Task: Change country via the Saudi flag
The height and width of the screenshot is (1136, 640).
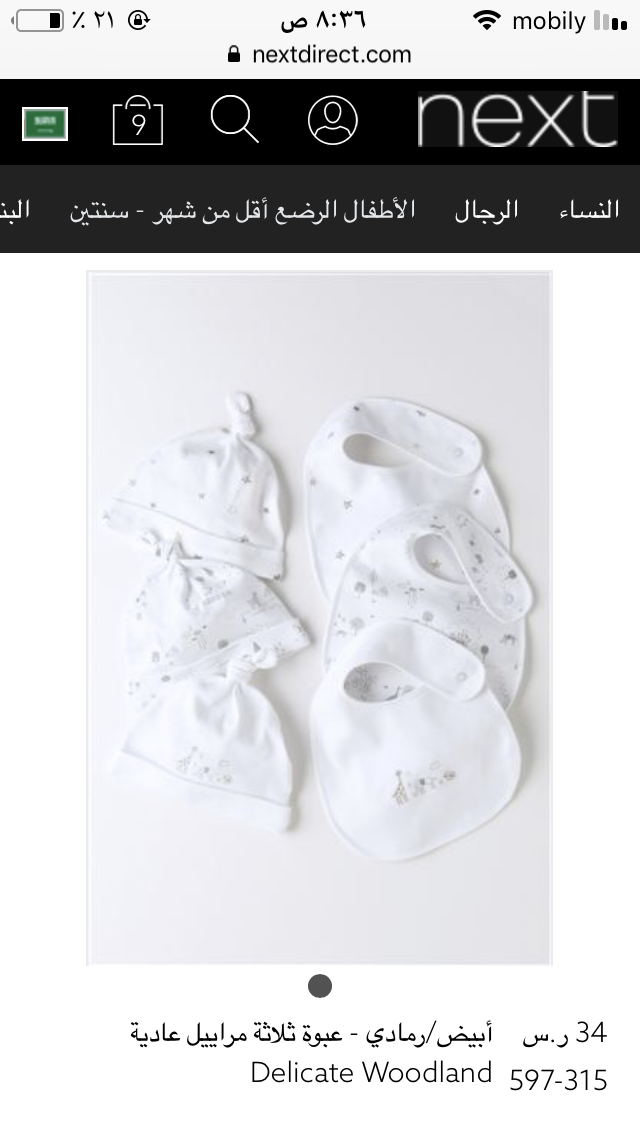Action: pos(44,123)
